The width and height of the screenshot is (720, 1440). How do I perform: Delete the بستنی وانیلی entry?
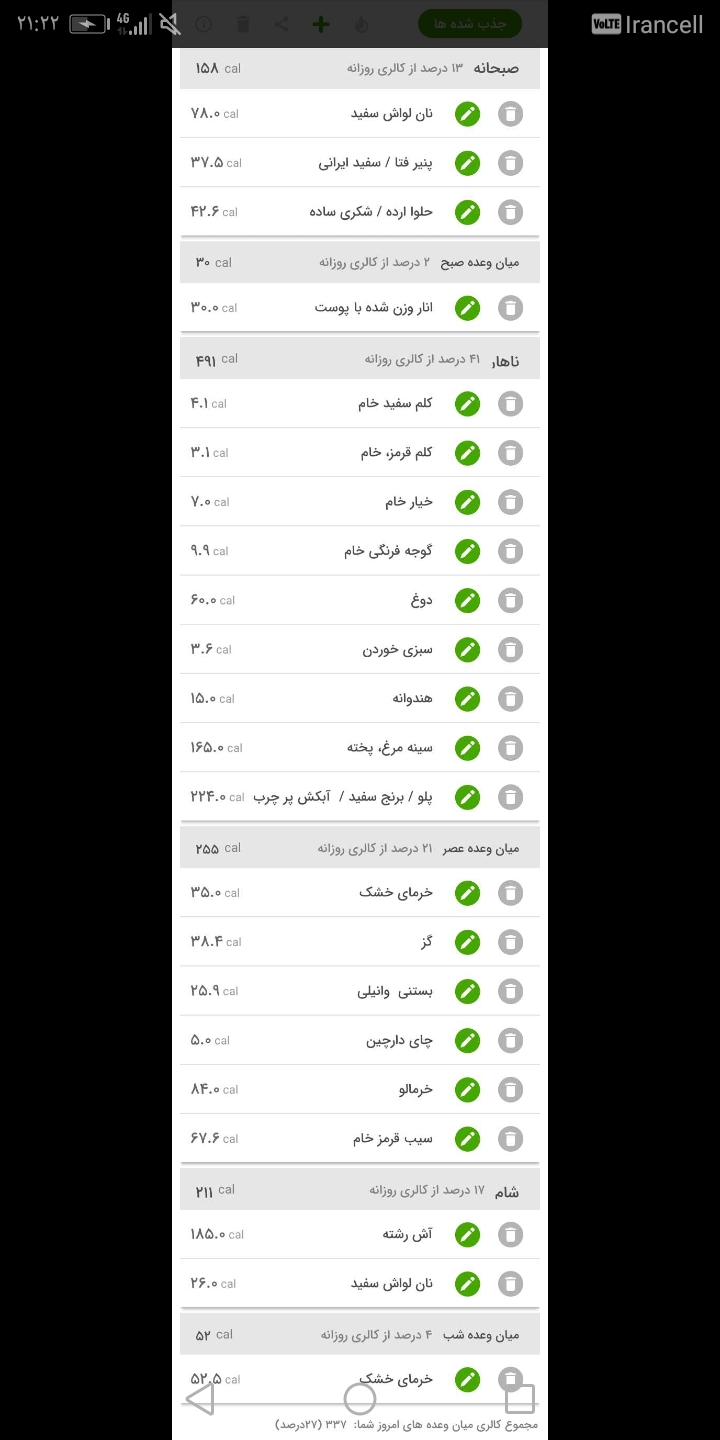[510, 991]
